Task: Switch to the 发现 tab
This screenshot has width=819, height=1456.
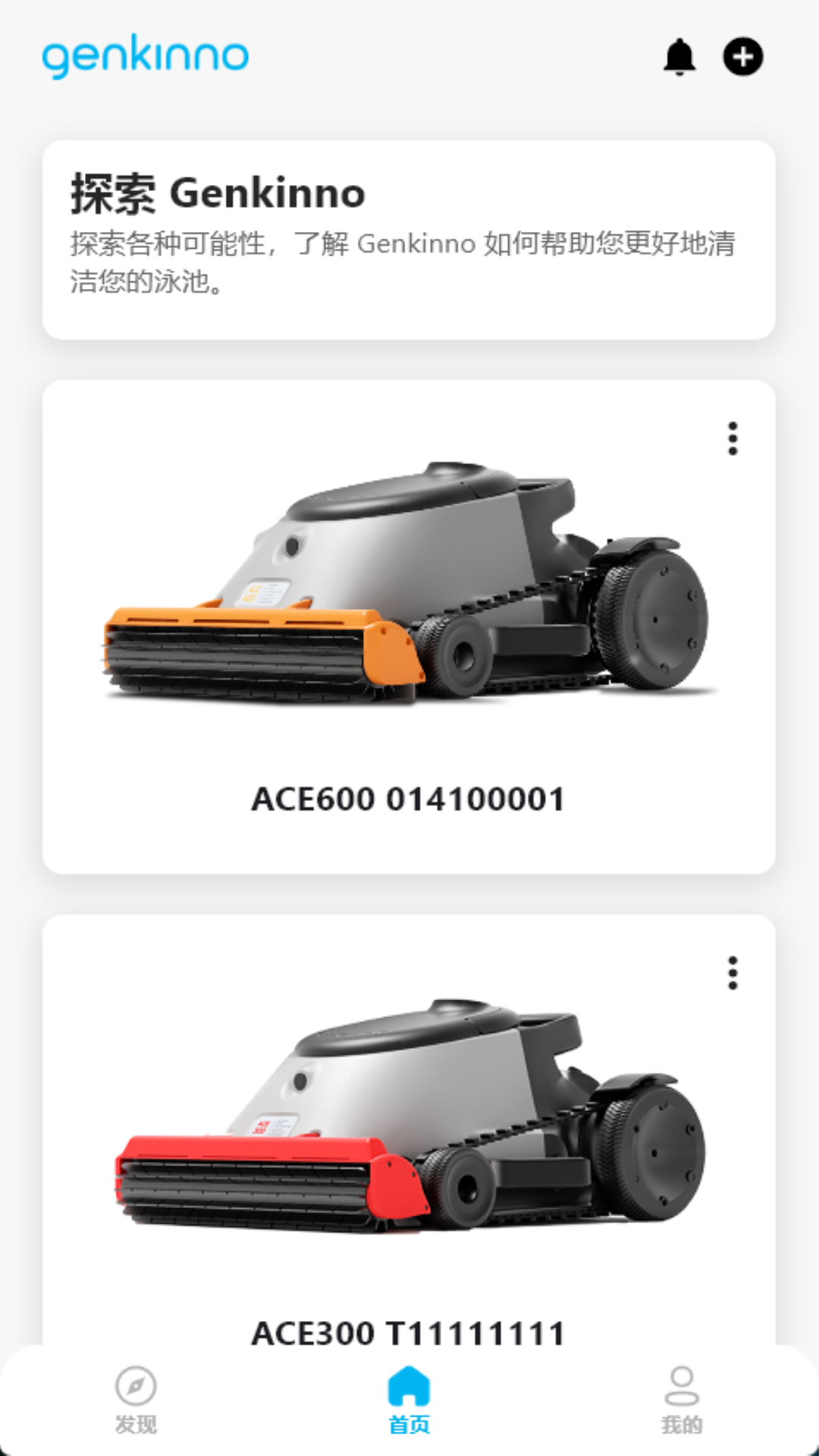Action: click(136, 1401)
